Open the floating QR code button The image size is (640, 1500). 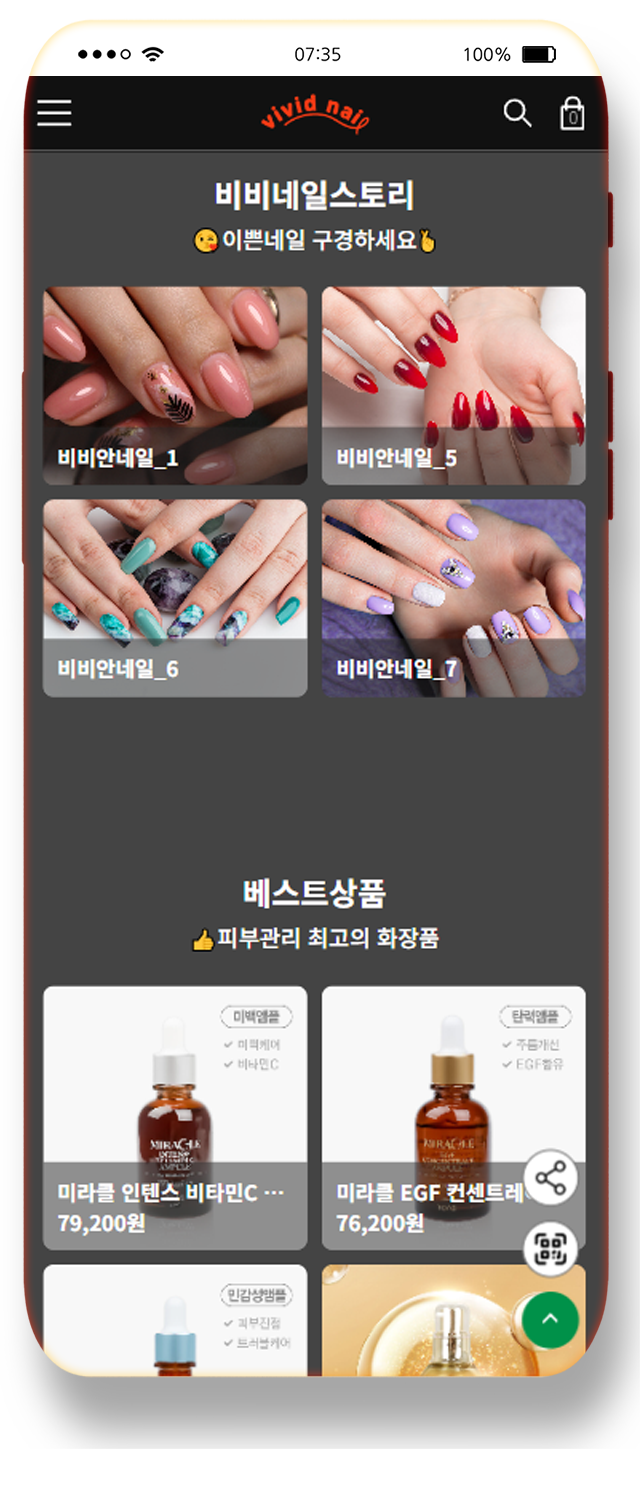coord(550,1247)
